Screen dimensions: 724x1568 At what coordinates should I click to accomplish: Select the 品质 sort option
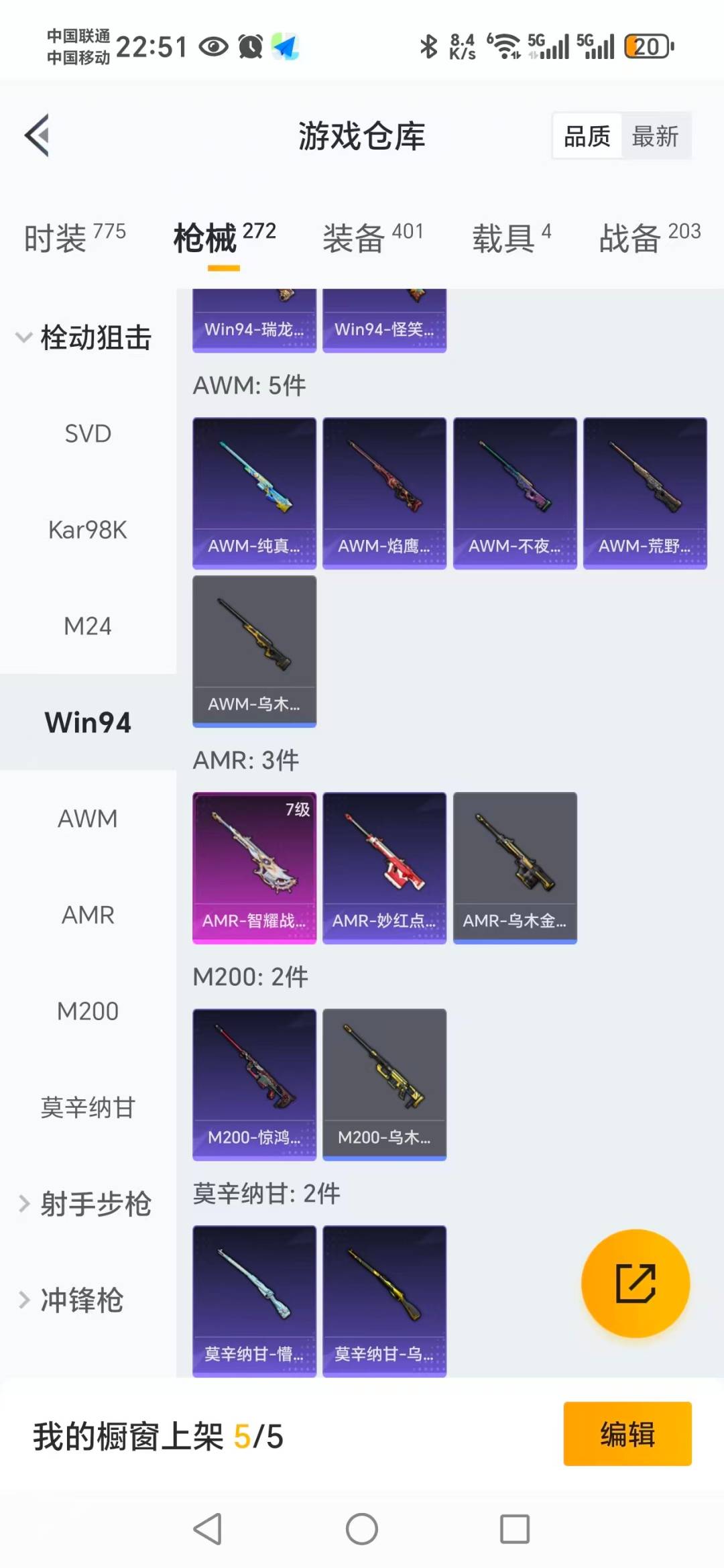587,136
